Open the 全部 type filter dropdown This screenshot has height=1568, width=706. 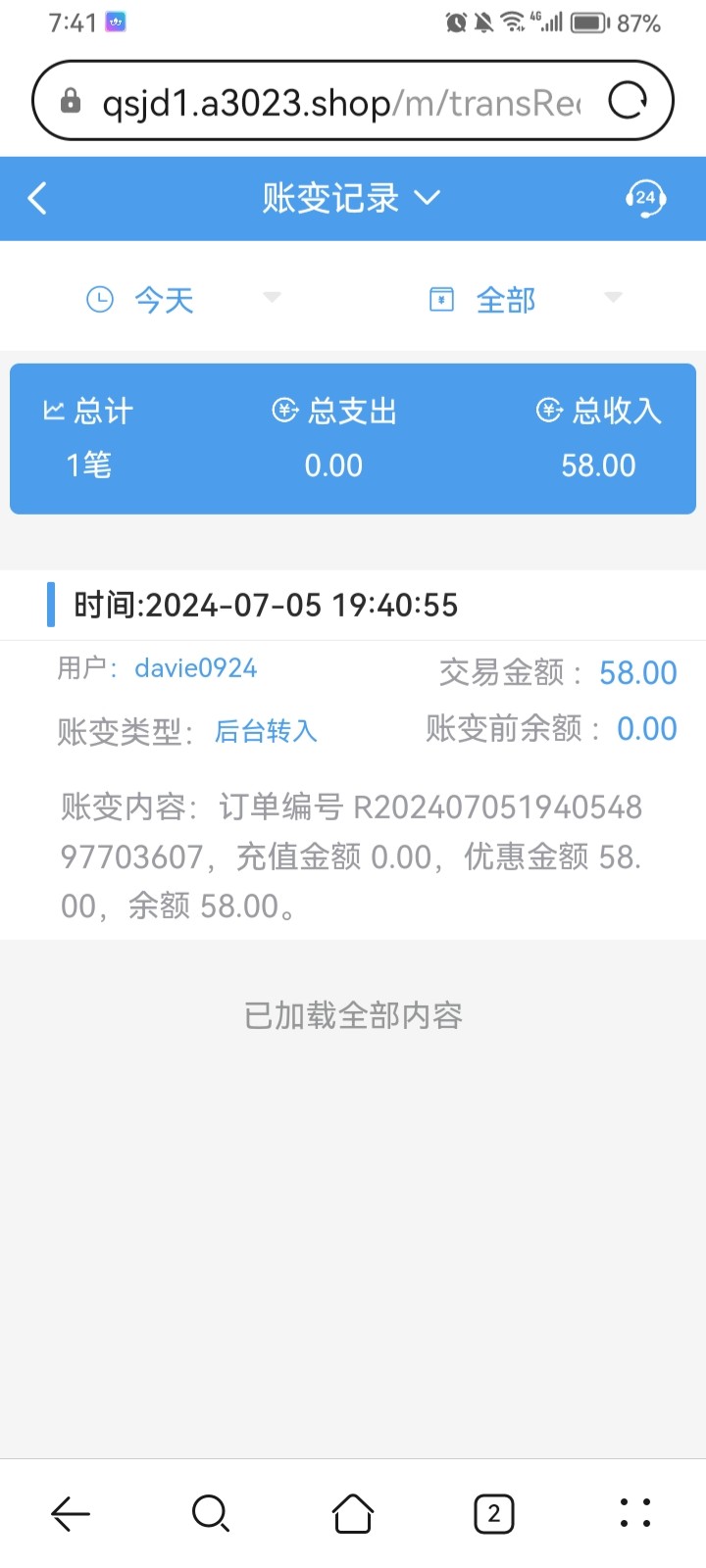pos(612,297)
